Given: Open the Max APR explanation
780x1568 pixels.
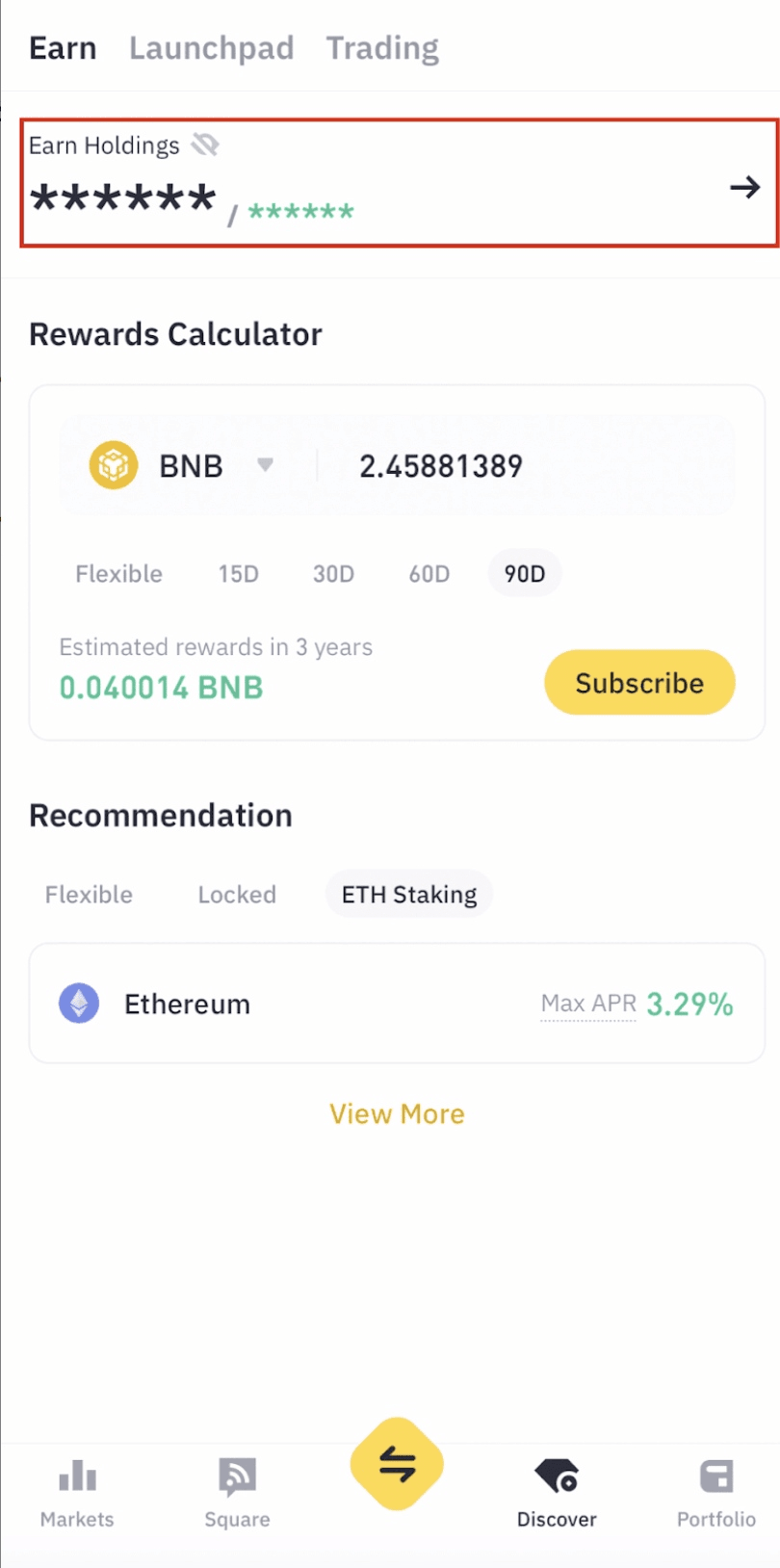Looking at the screenshot, I should pos(587,1003).
